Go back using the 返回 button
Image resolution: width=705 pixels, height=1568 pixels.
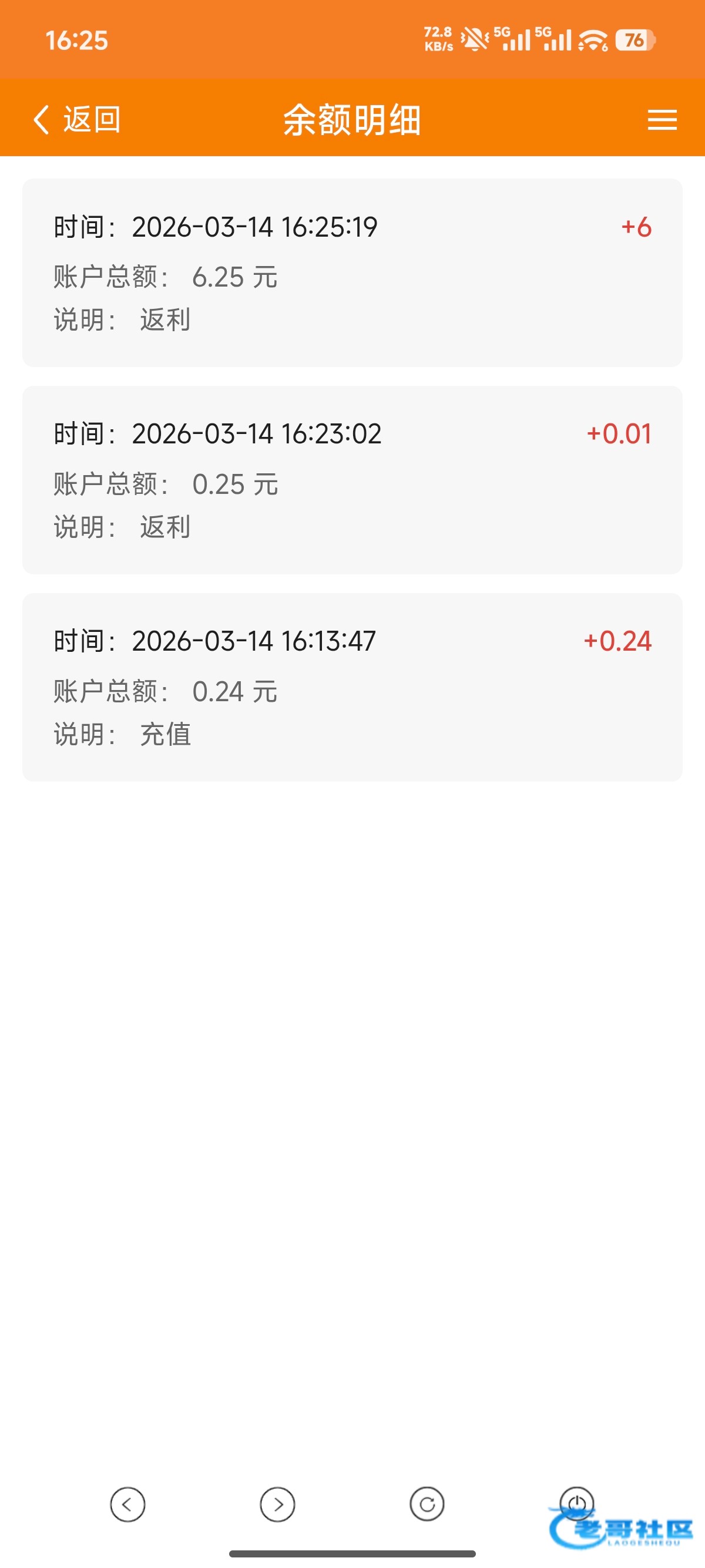pyautogui.click(x=78, y=119)
